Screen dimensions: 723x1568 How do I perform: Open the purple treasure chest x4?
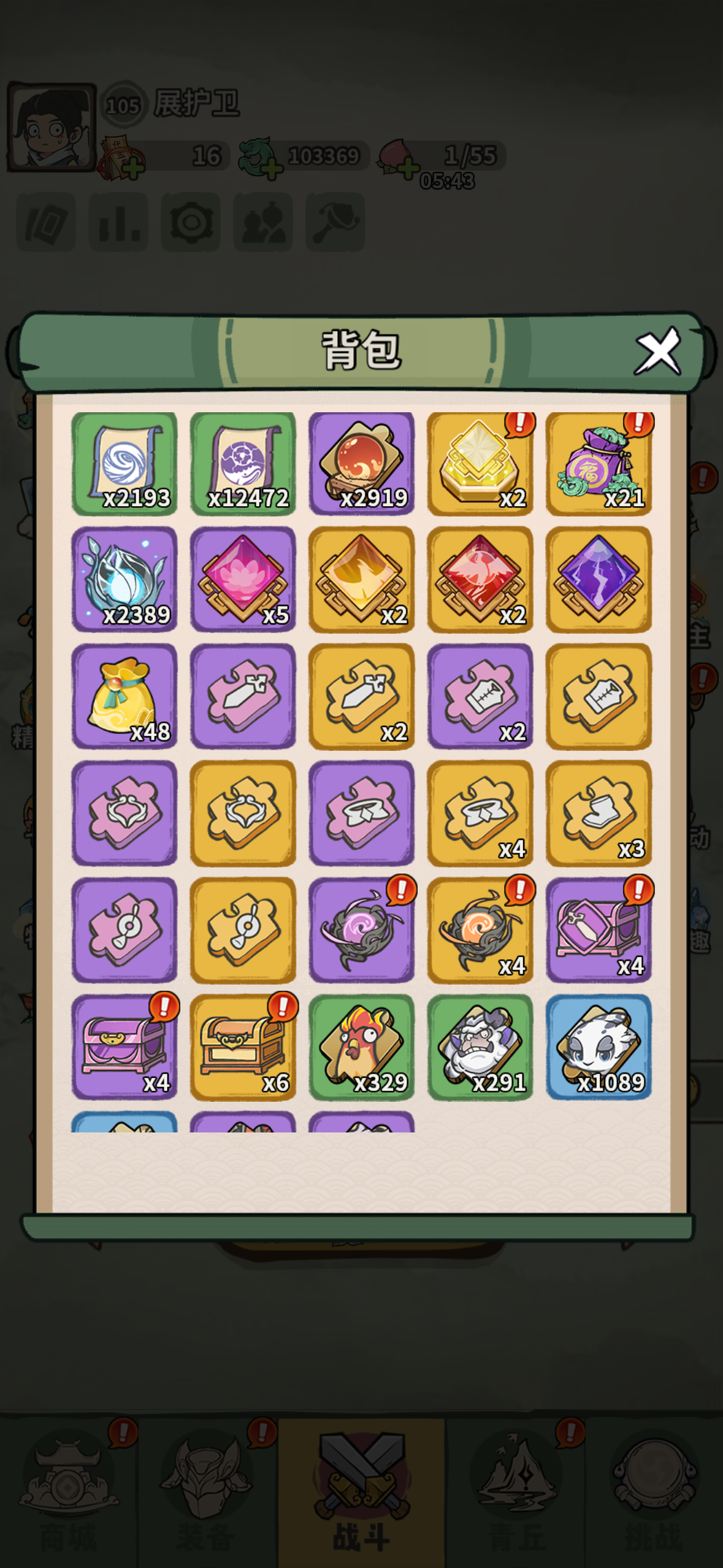tap(124, 1047)
